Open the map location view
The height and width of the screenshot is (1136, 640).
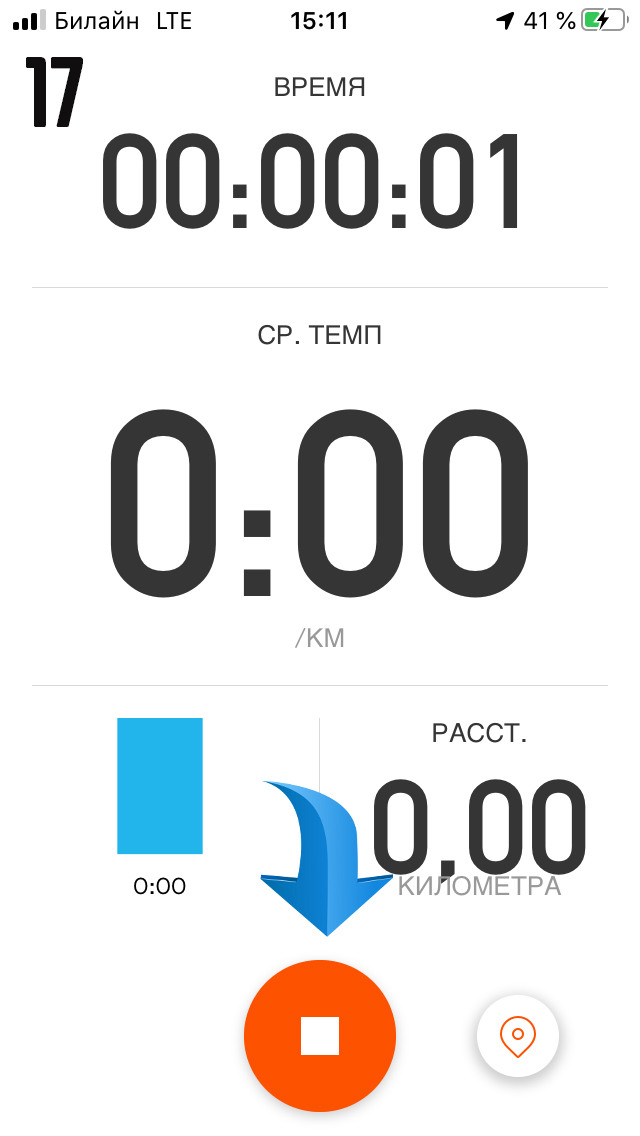[x=517, y=1036]
